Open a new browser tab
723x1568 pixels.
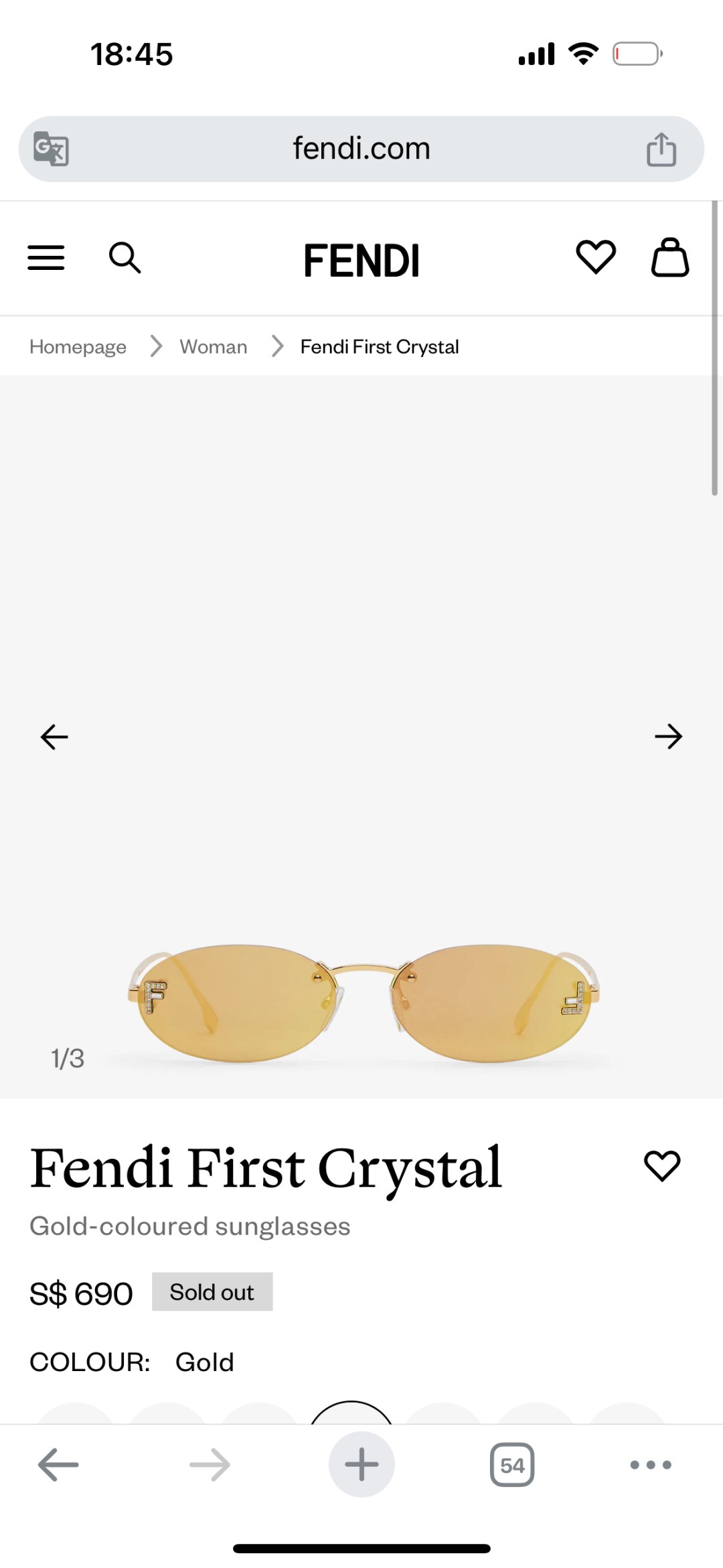[361, 1464]
